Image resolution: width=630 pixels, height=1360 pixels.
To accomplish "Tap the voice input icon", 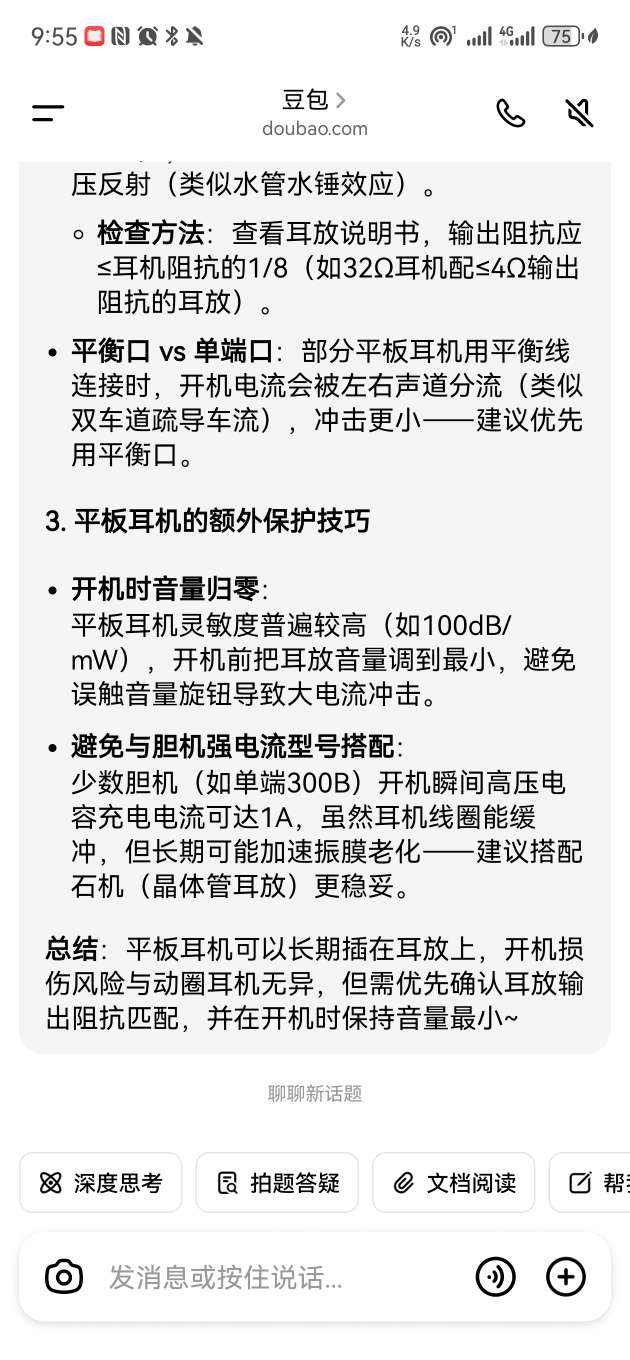I will [495, 1277].
